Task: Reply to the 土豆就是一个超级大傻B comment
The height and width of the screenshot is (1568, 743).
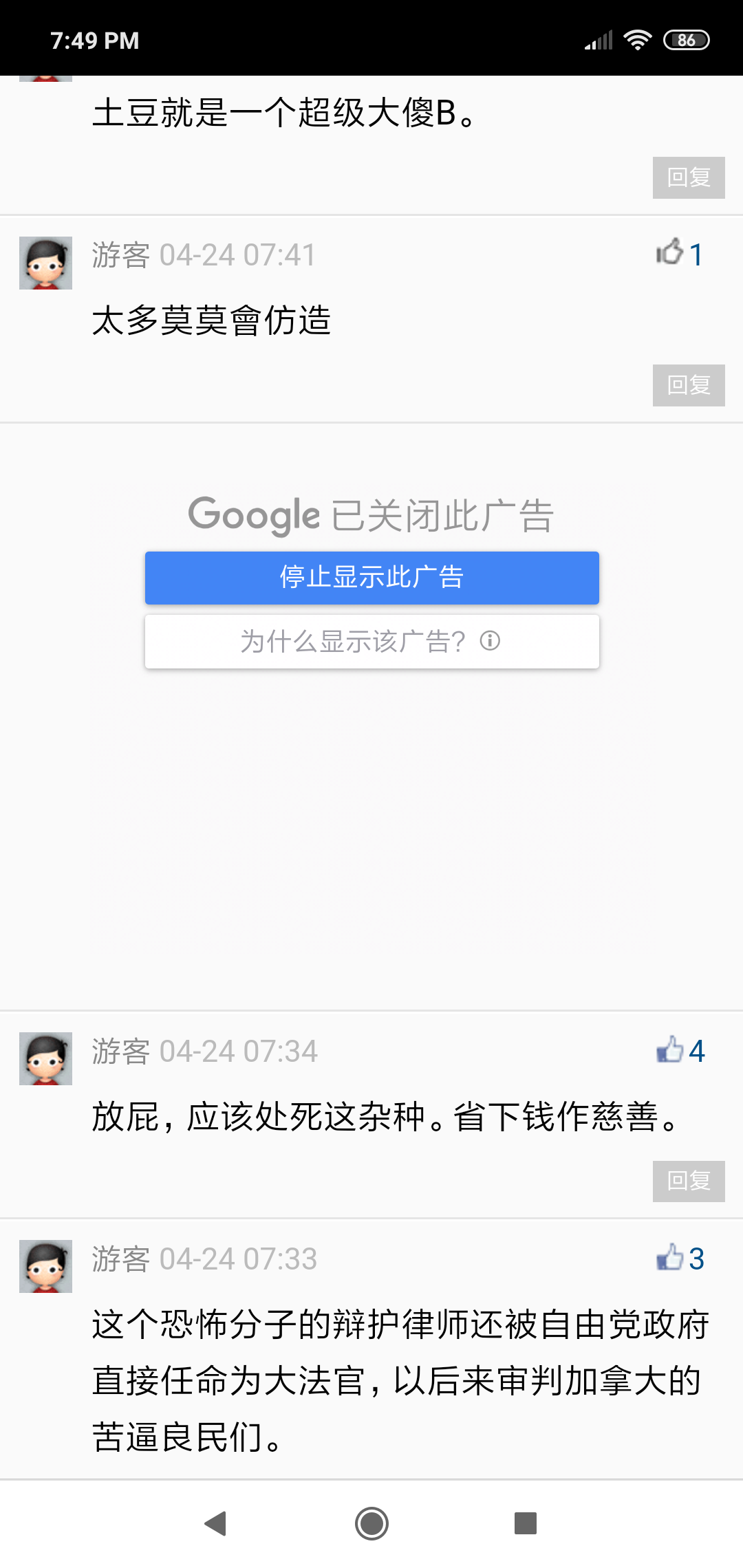Action: click(688, 177)
